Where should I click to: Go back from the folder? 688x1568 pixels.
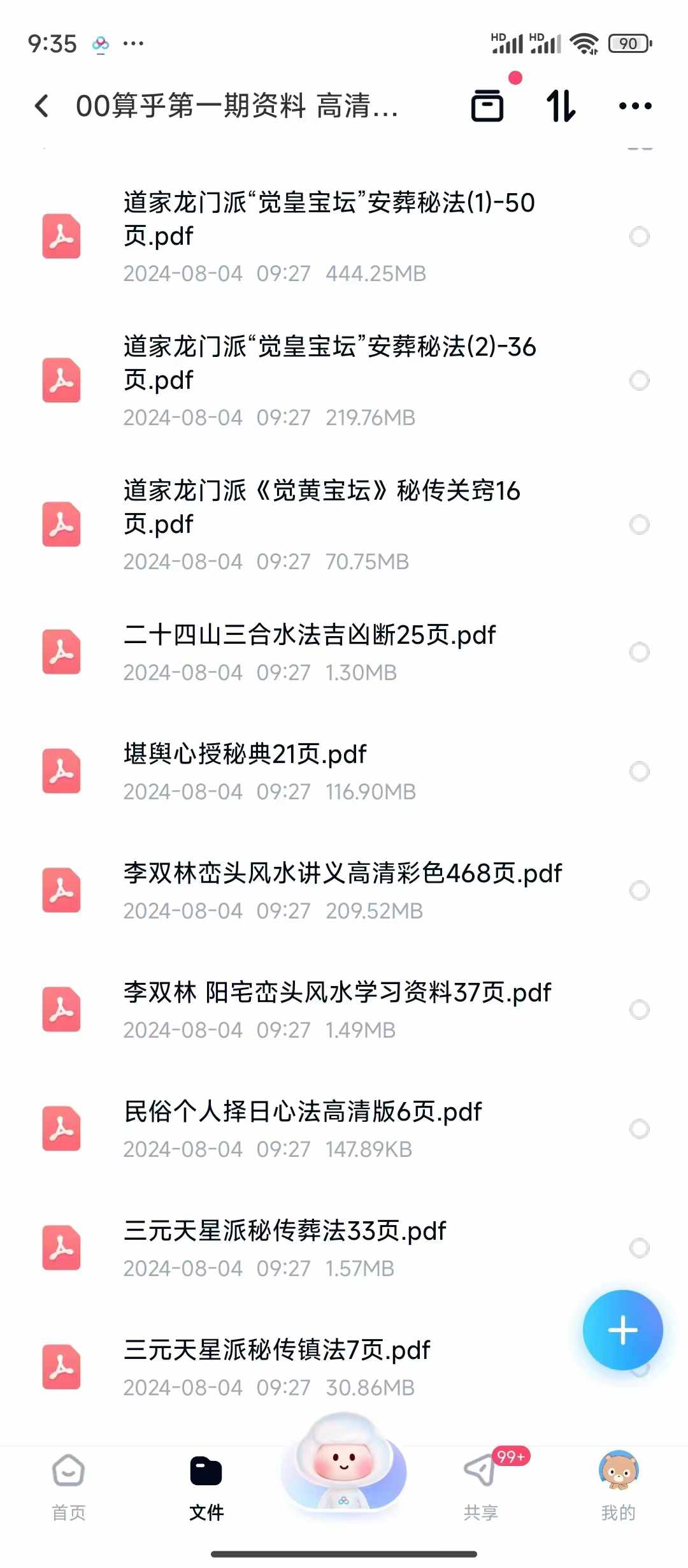tap(42, 106)
